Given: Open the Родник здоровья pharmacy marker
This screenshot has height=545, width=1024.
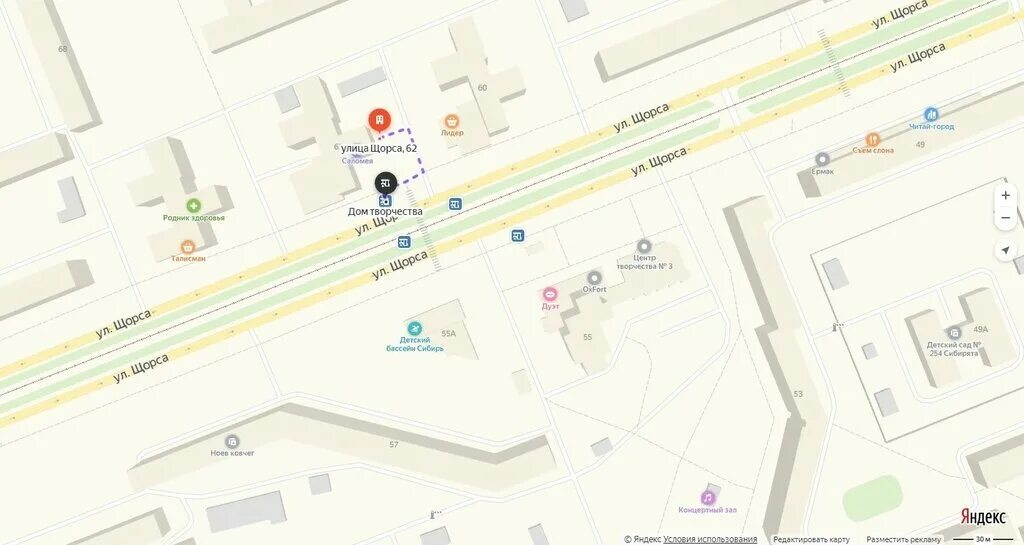Looking at the screenshot, I should pos(194,205).
